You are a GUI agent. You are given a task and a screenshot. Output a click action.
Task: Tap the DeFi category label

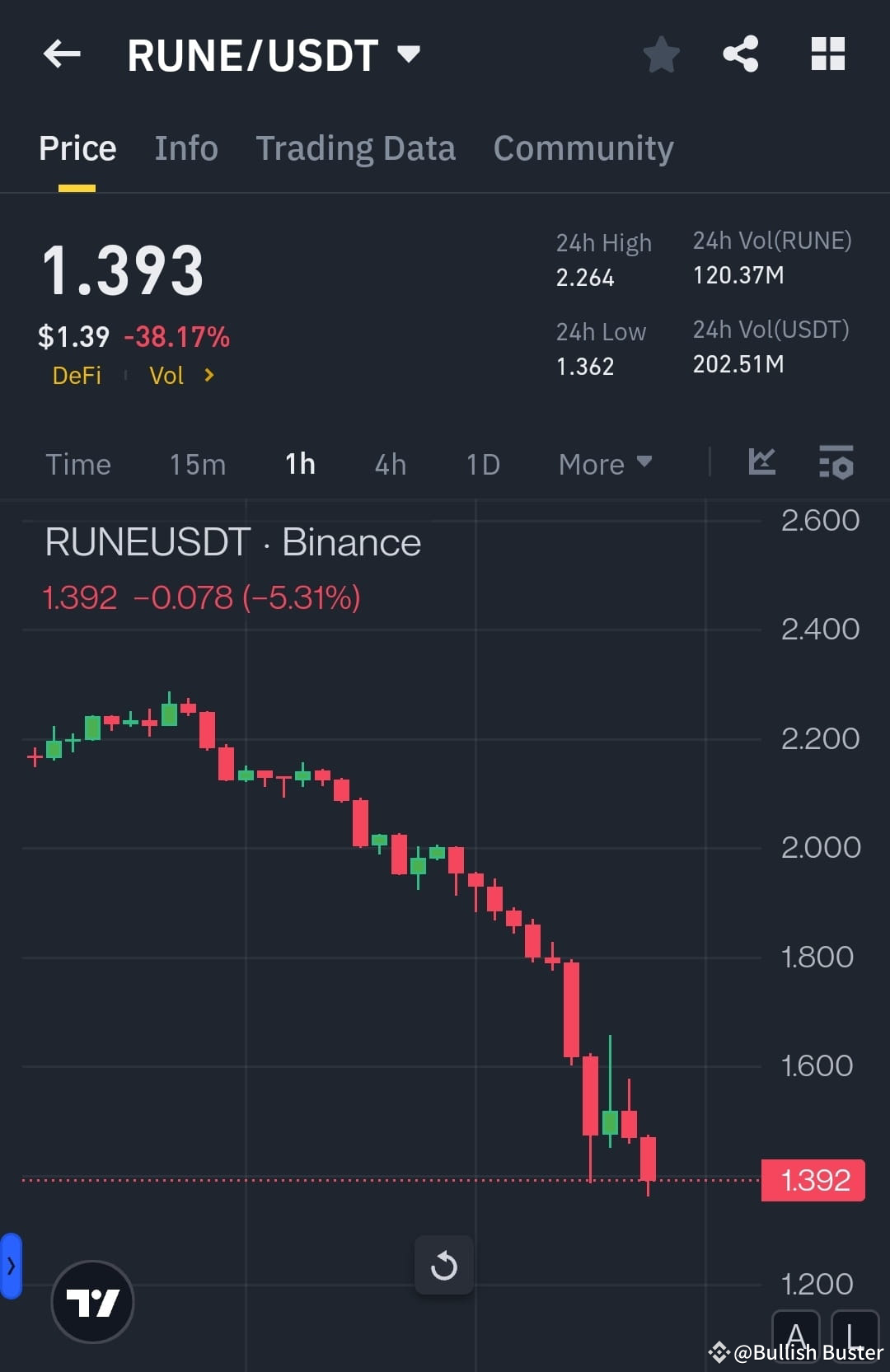click(x=77, y=375)
